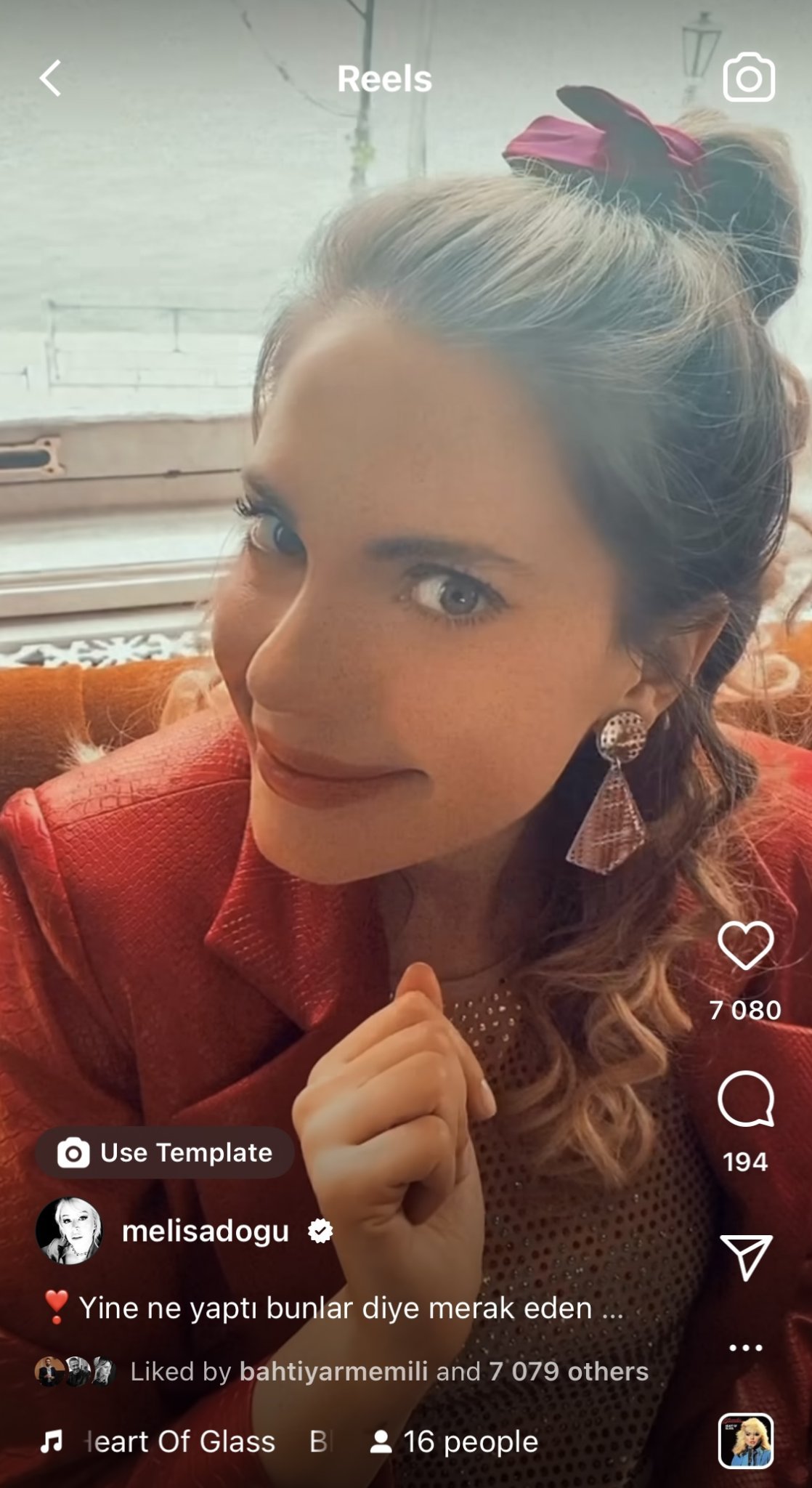Image resolution: width=812 pixels, height=1488 pixels.
Task: Open the audio album cover thumbnail
Action: (x=745, y=1441)
